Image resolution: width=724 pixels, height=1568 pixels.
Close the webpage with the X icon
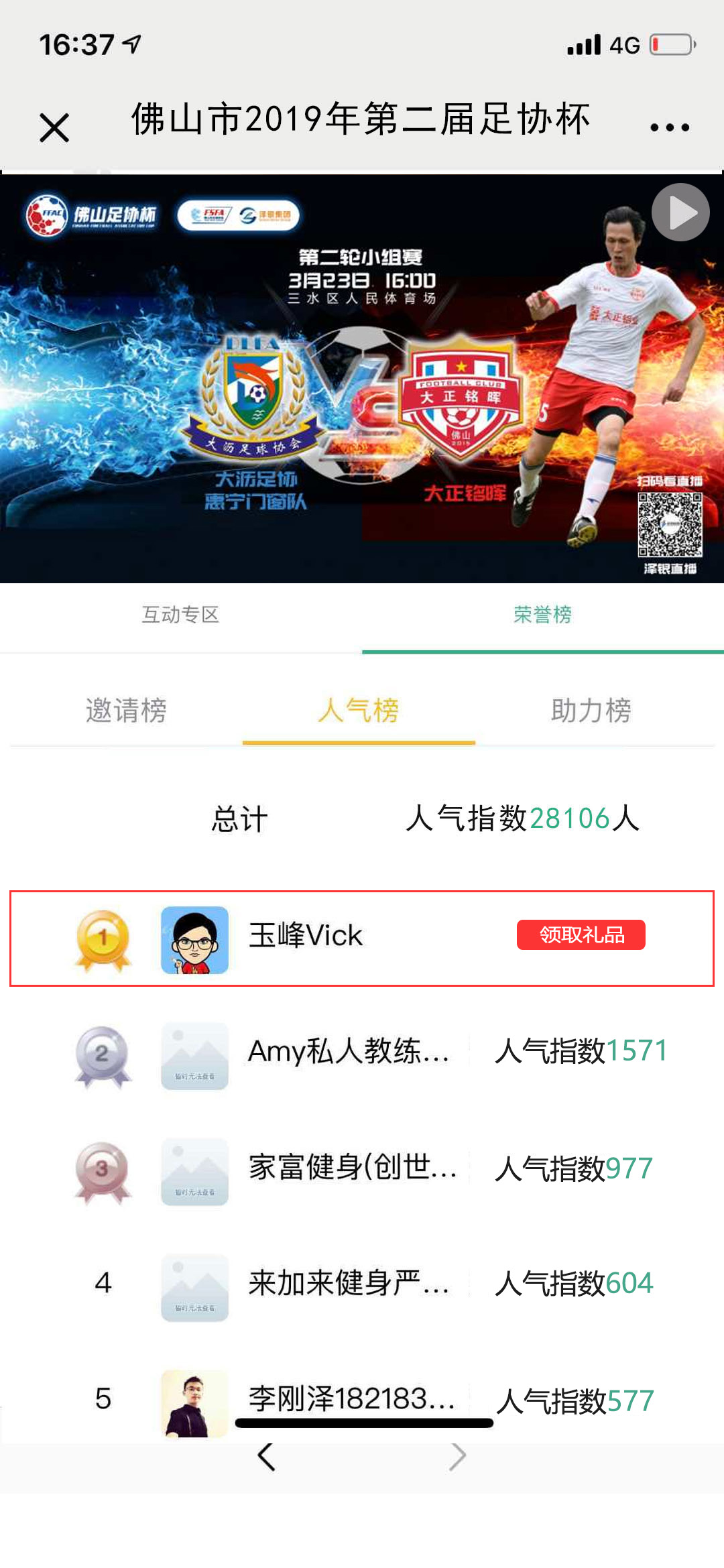pyautogui.click(x=54, y=127)
